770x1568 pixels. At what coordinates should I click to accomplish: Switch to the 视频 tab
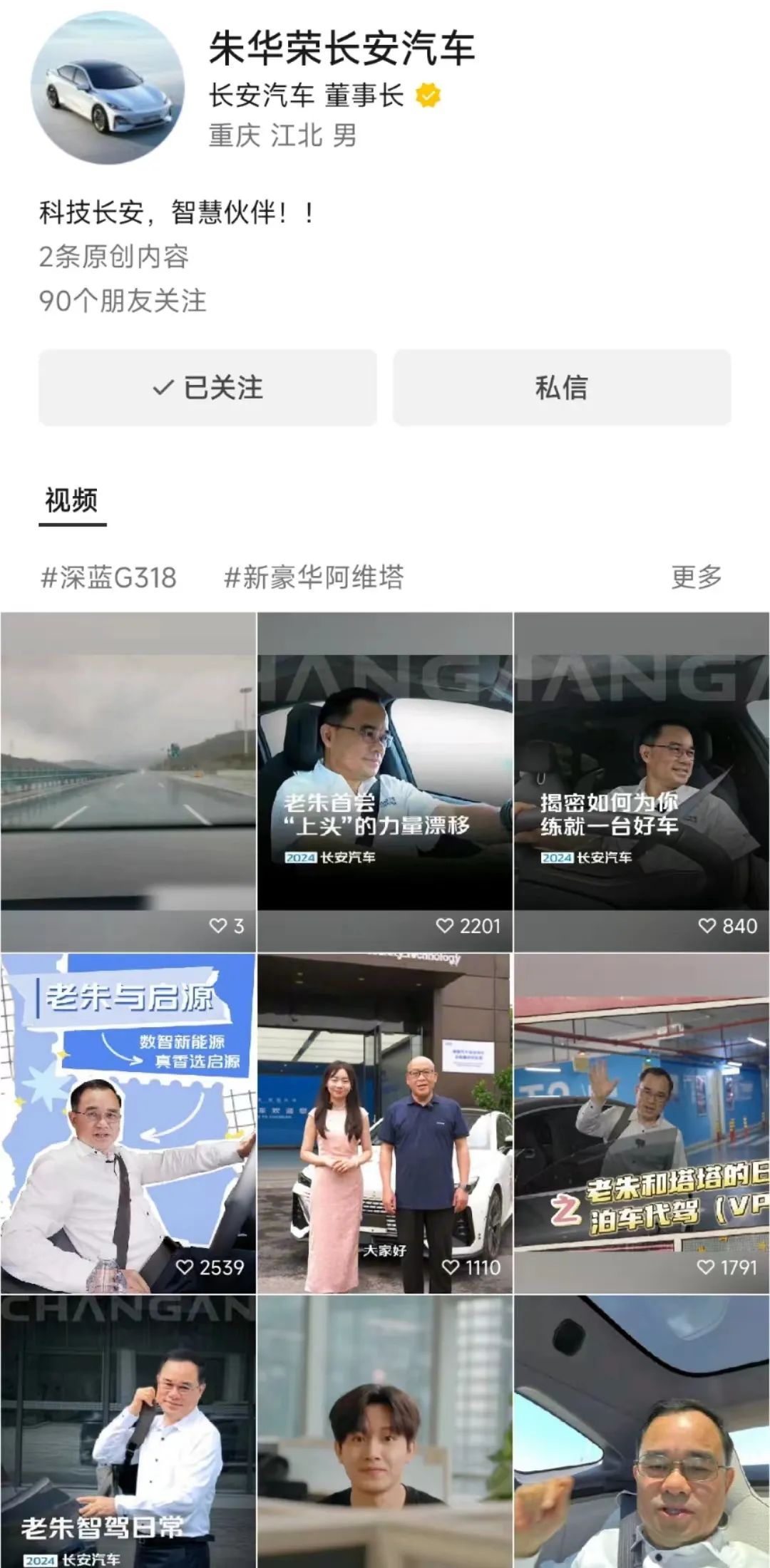click(71, 500)
